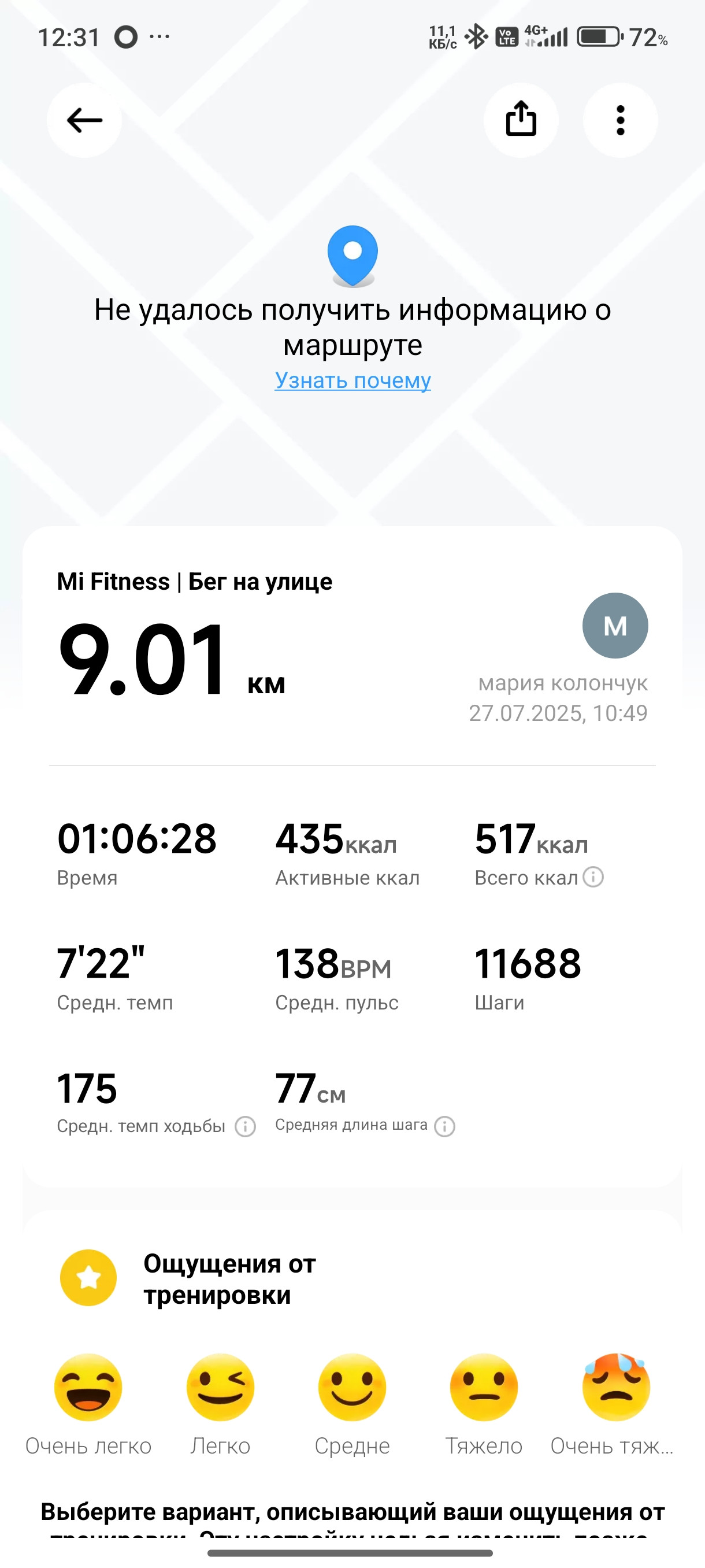This screenshot has width=705, height=1568.
Task: Select the 'Легко' feeling emoji
Action: (x=220, y=1387)
